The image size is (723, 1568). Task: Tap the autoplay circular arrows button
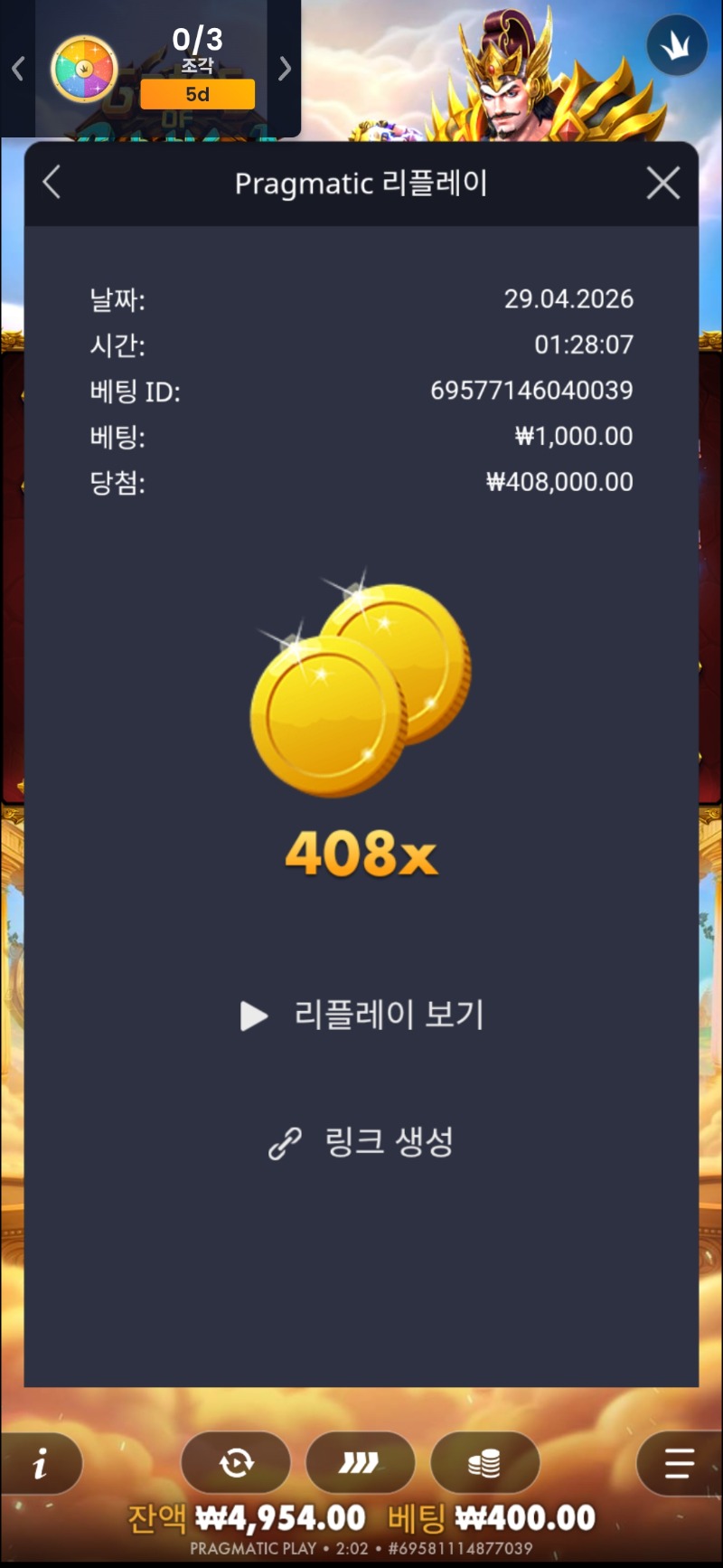point(236,1463)
